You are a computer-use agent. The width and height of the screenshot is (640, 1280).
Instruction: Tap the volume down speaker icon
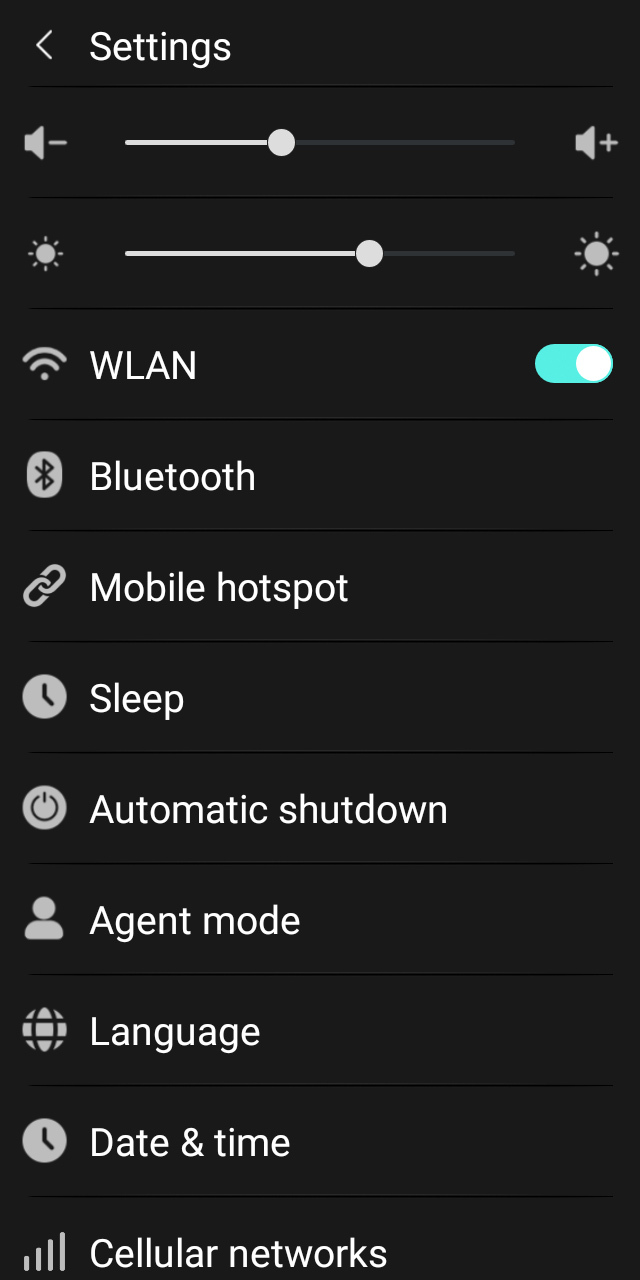click(x=45, y=143)
